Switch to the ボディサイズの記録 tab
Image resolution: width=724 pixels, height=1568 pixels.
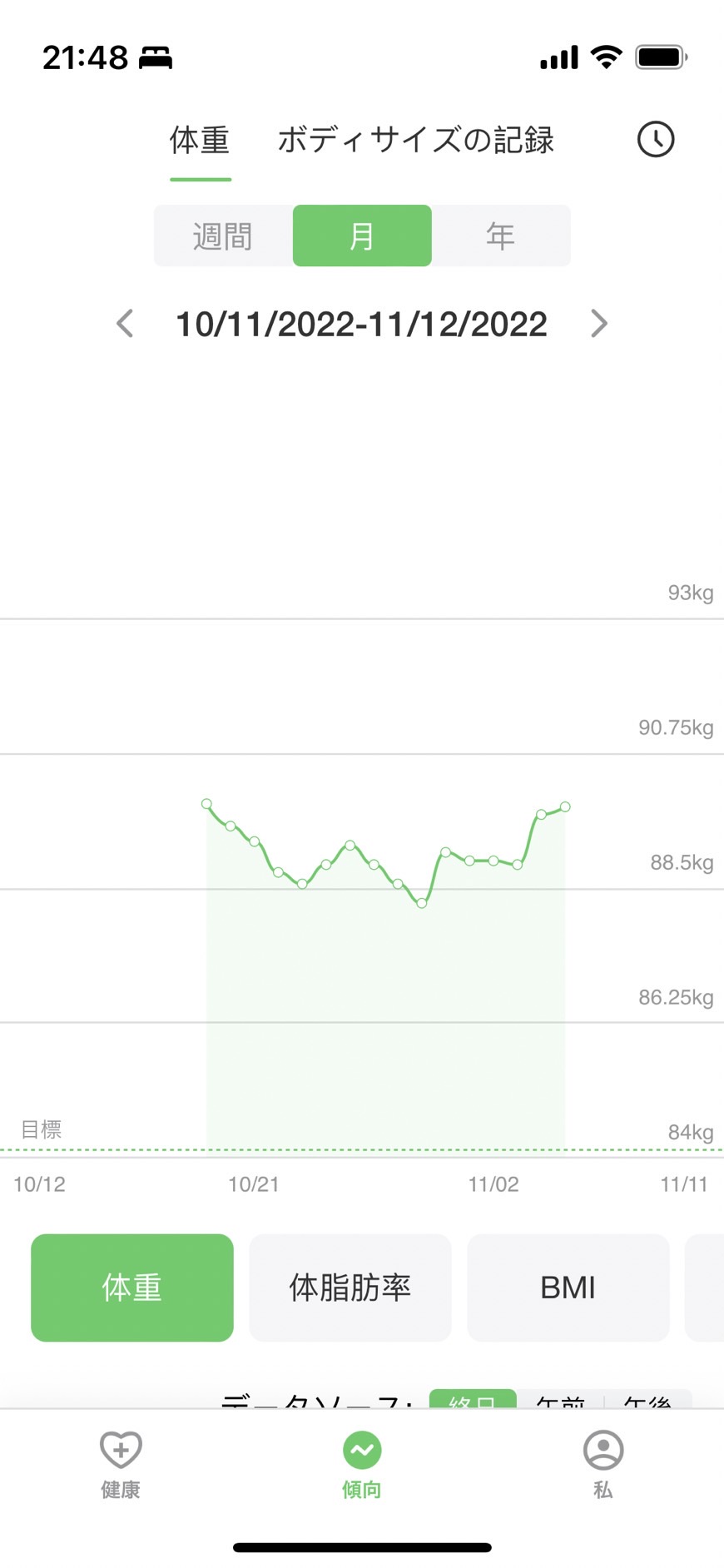[415, 140]
